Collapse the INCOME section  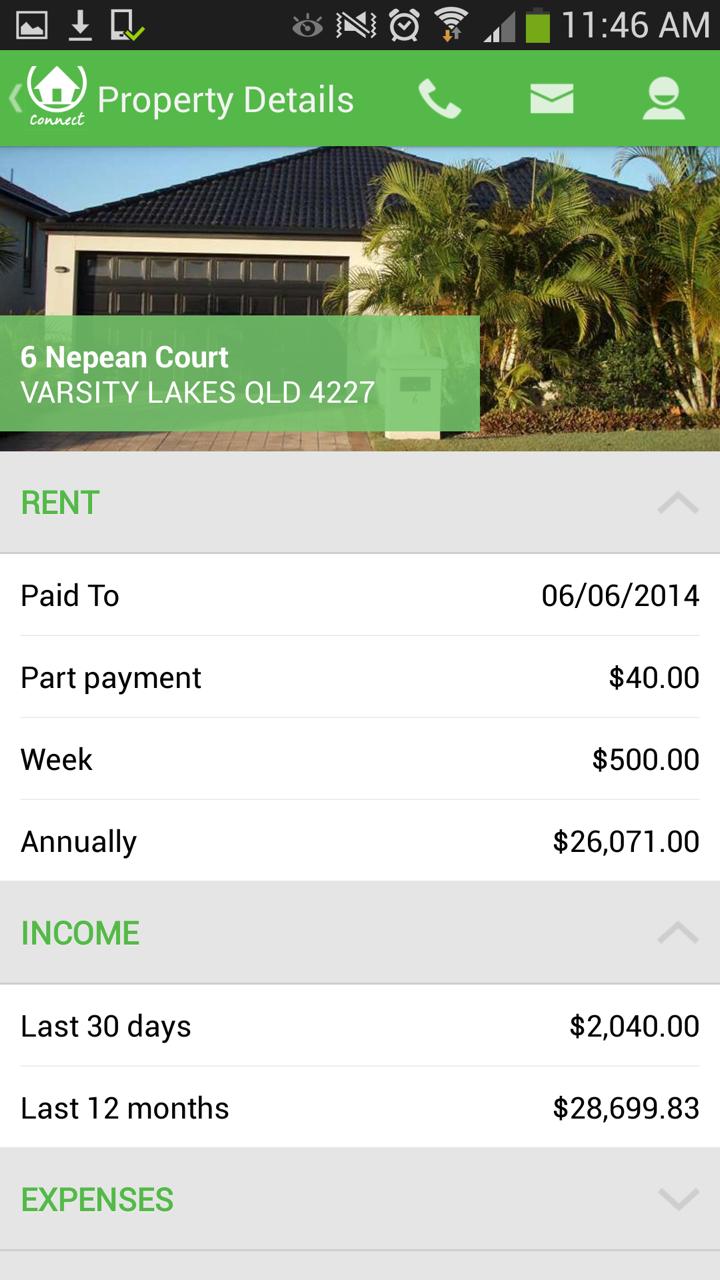tap(677, 933)
